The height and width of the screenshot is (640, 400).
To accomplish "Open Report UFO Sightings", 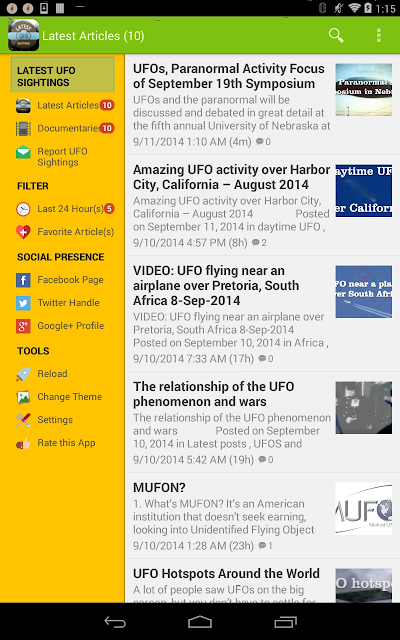I will (x=64, y=157).
